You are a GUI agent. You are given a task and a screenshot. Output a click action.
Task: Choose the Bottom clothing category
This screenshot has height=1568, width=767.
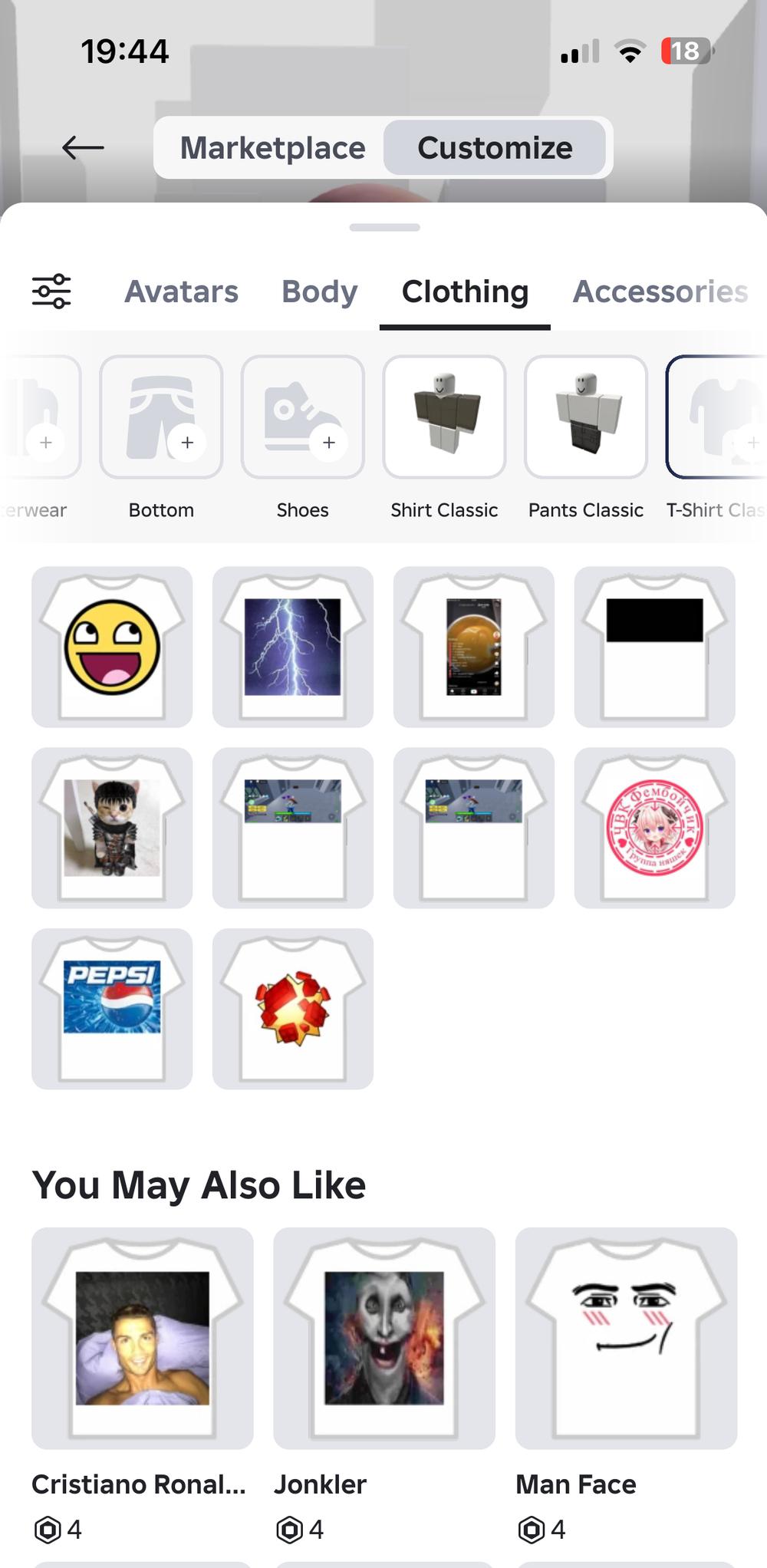161,417
